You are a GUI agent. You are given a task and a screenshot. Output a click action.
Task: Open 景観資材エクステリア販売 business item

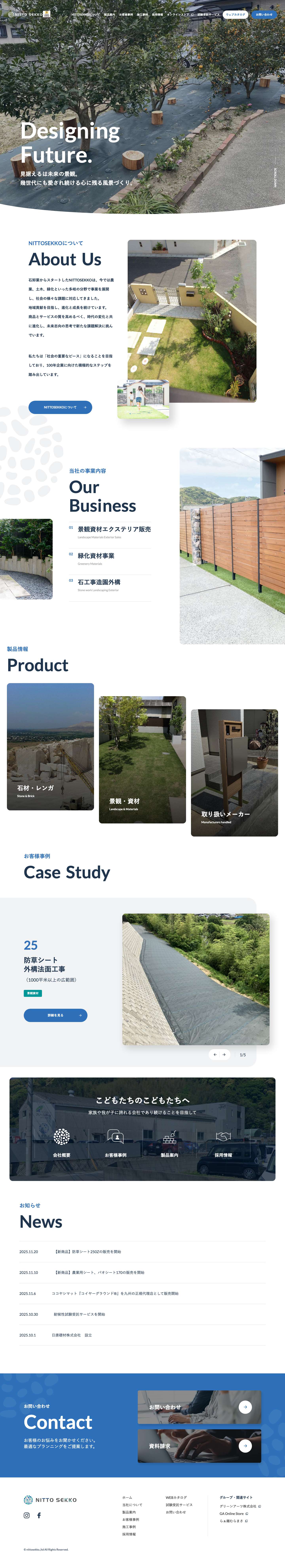(114, 530)
